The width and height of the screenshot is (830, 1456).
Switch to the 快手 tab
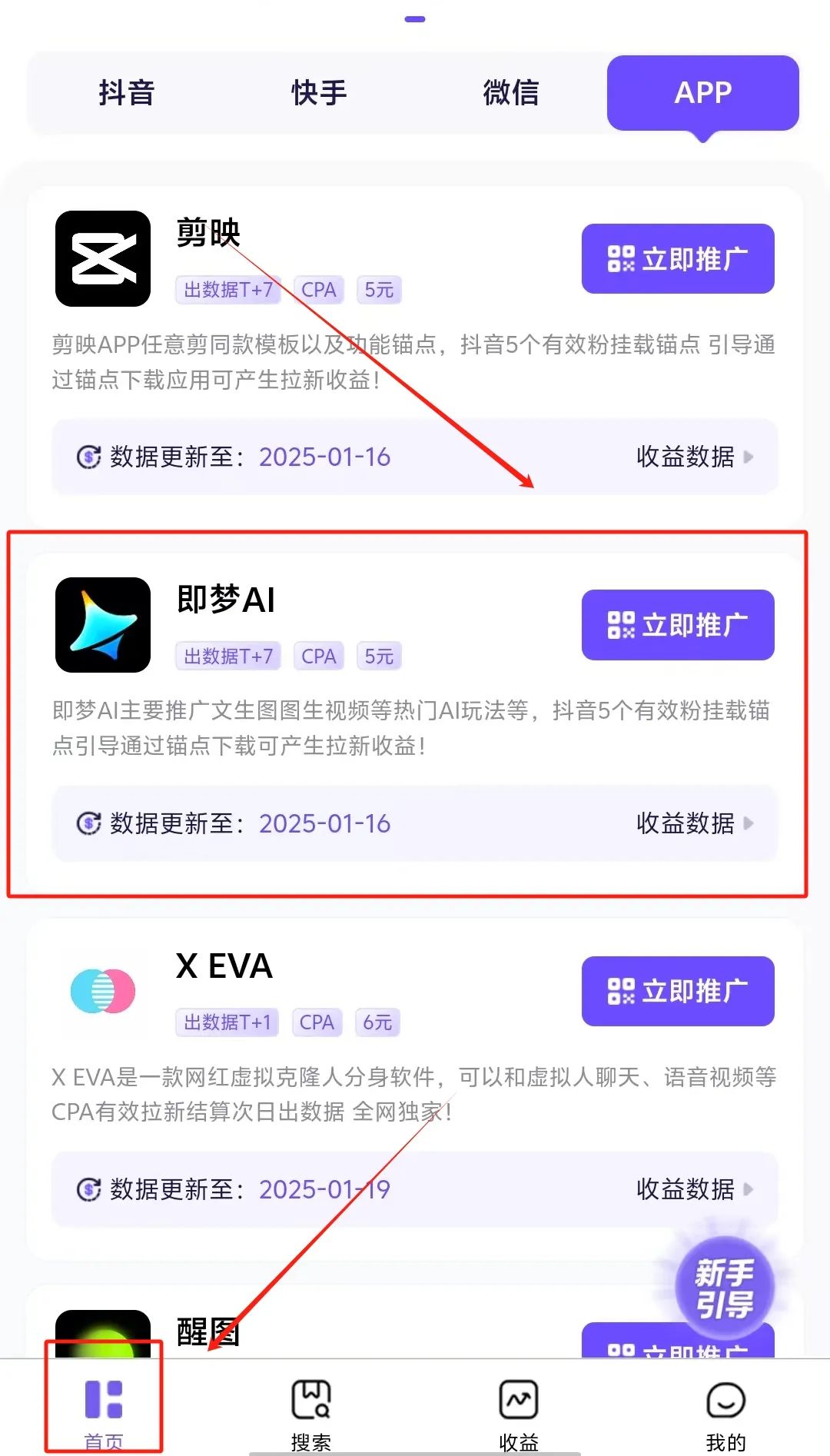[x=319, y=93]
